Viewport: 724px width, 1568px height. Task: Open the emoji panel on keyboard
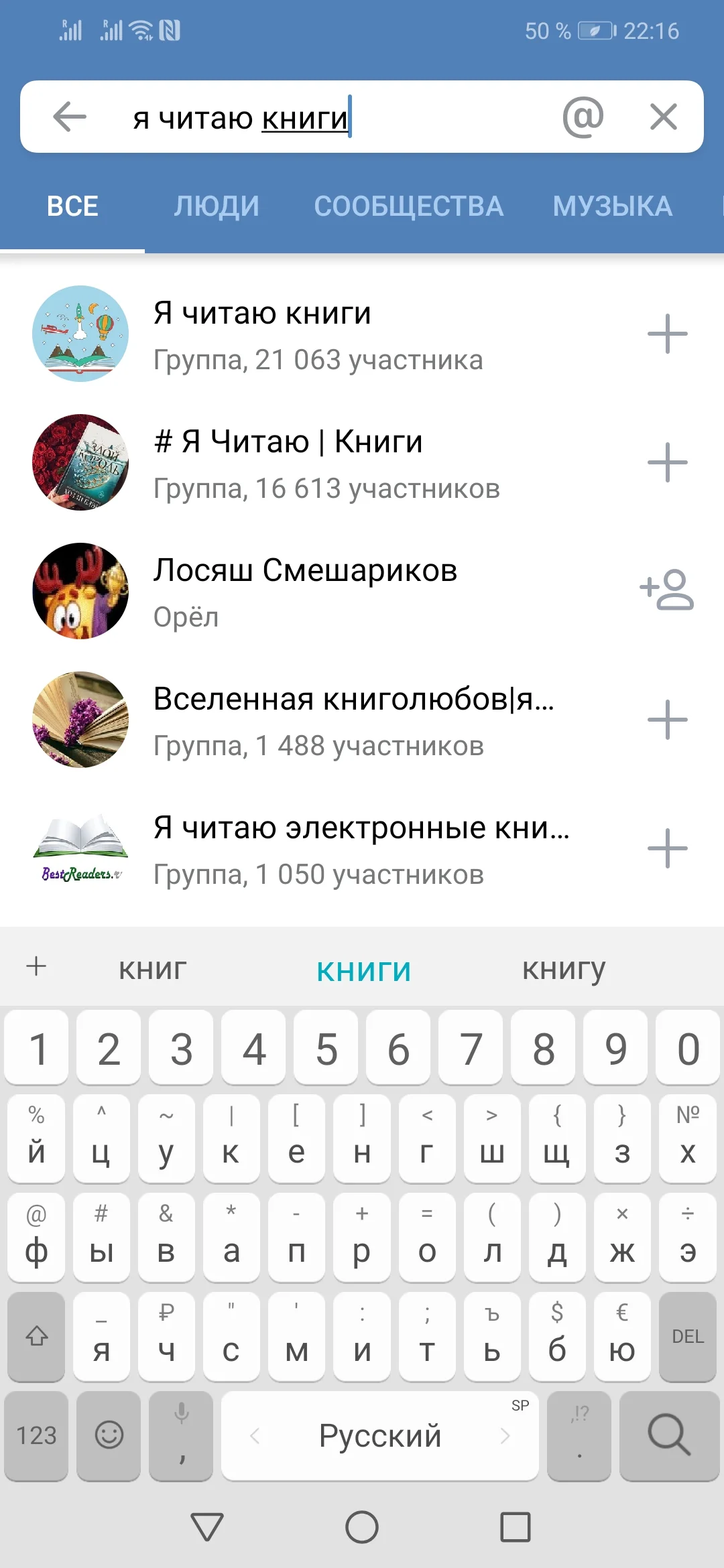109,1435
